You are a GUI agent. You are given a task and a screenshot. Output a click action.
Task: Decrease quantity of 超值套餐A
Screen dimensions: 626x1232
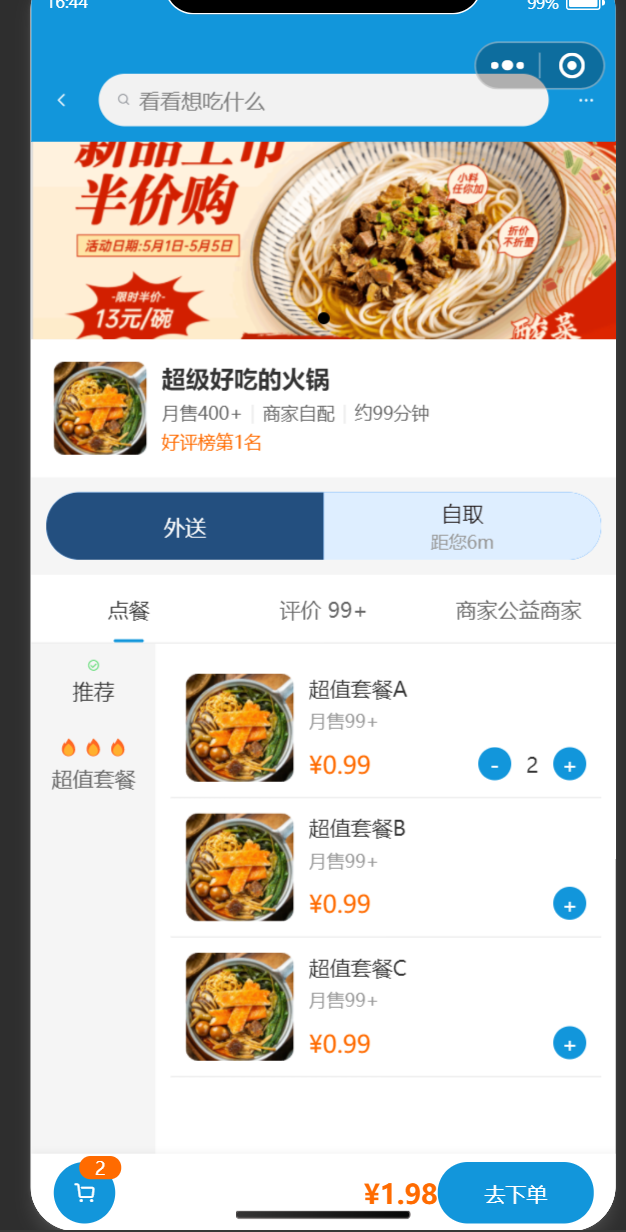click(494, 765)
